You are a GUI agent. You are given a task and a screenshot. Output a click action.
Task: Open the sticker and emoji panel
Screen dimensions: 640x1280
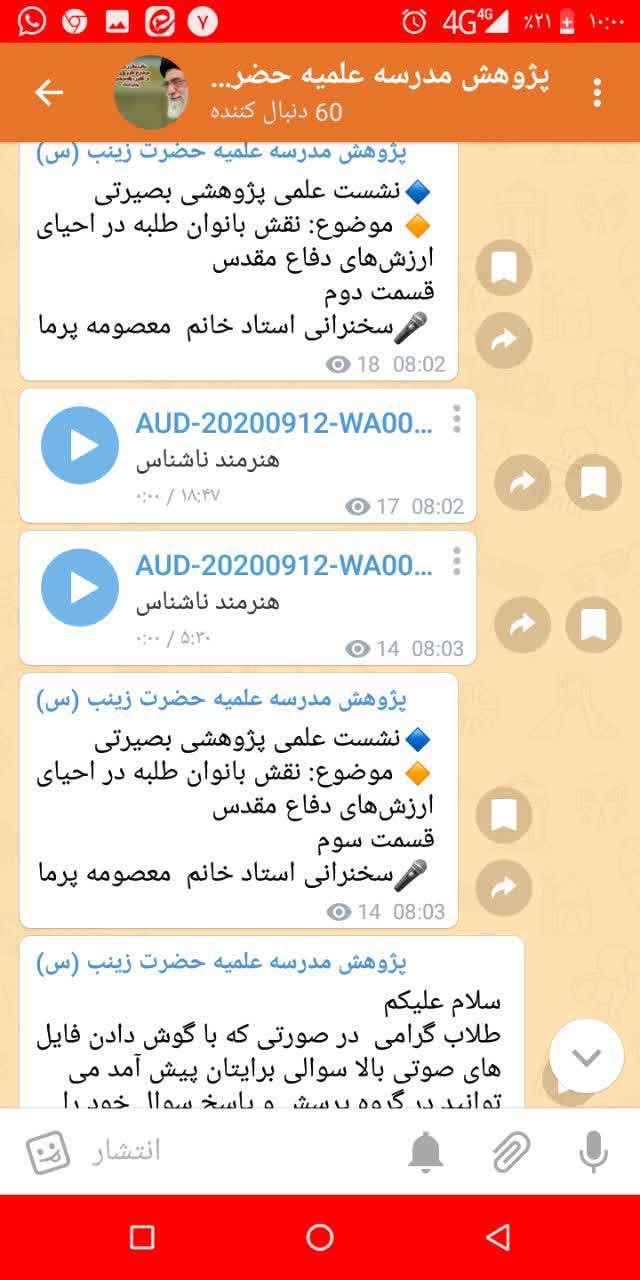point(48,1152)
